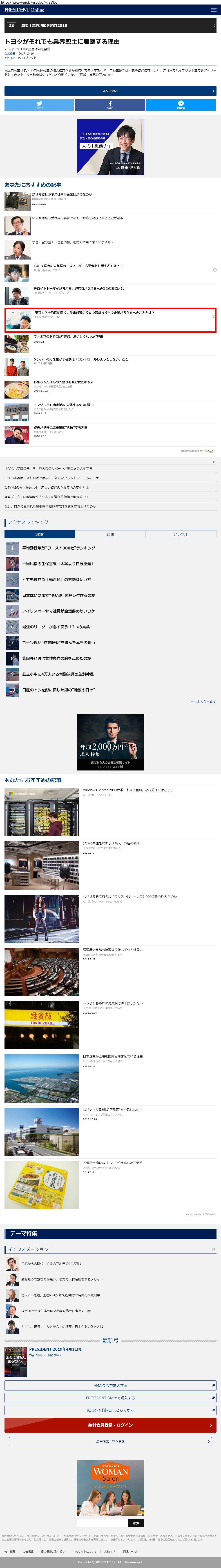Screen dimensions: 221x1568
Task: Tap the 検索 button
Action: click(136, 1523)
